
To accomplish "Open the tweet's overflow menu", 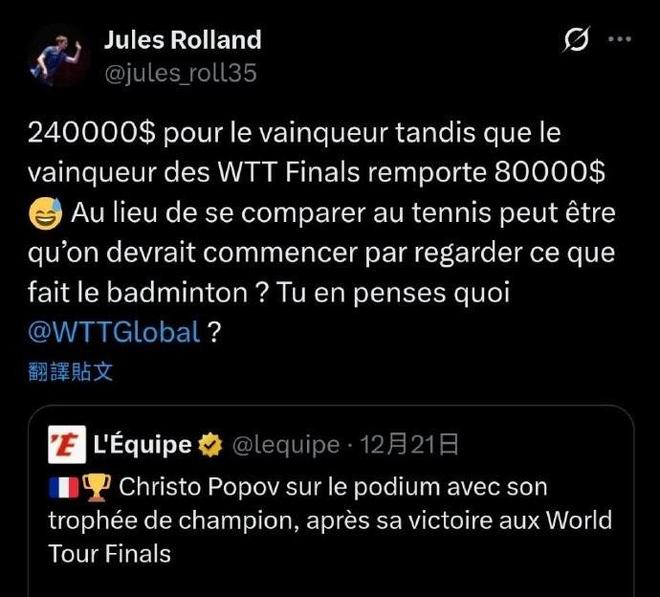I will click(621, 41).
